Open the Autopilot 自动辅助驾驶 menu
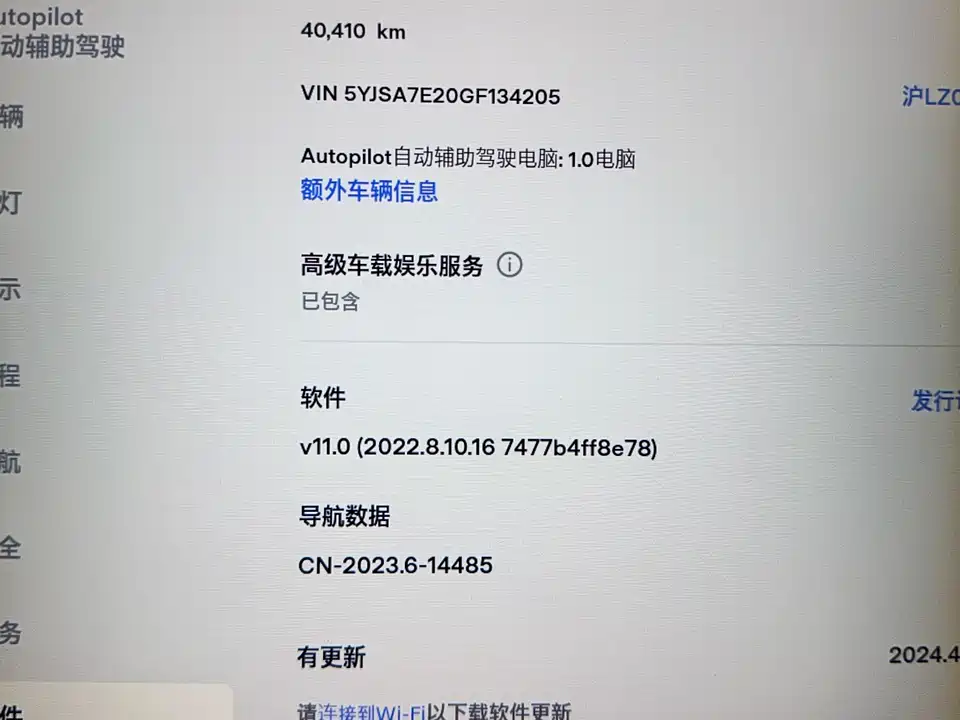960x720 pixels. coord(62,32)
